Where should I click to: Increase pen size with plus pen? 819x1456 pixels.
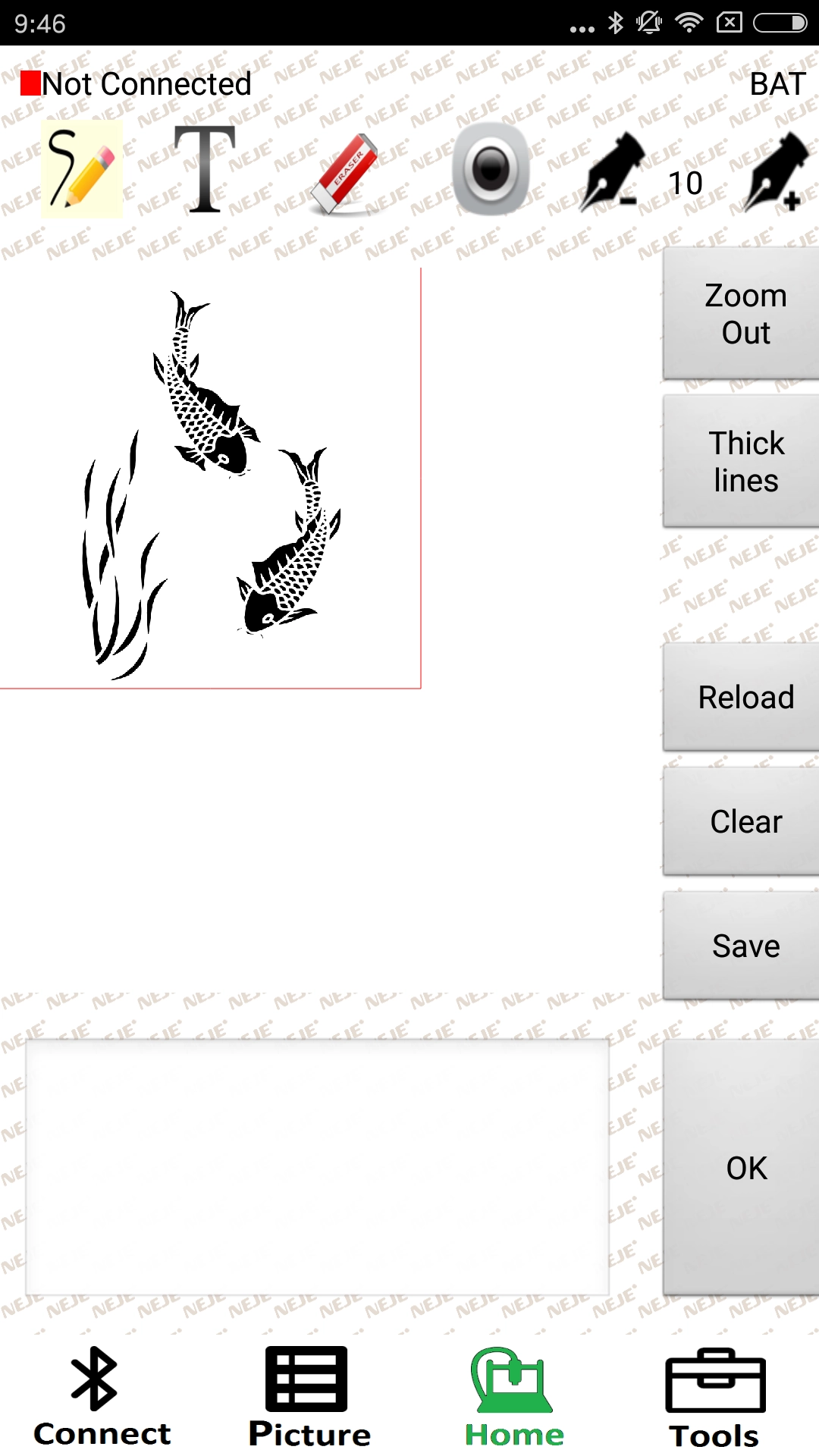[776, 173]
